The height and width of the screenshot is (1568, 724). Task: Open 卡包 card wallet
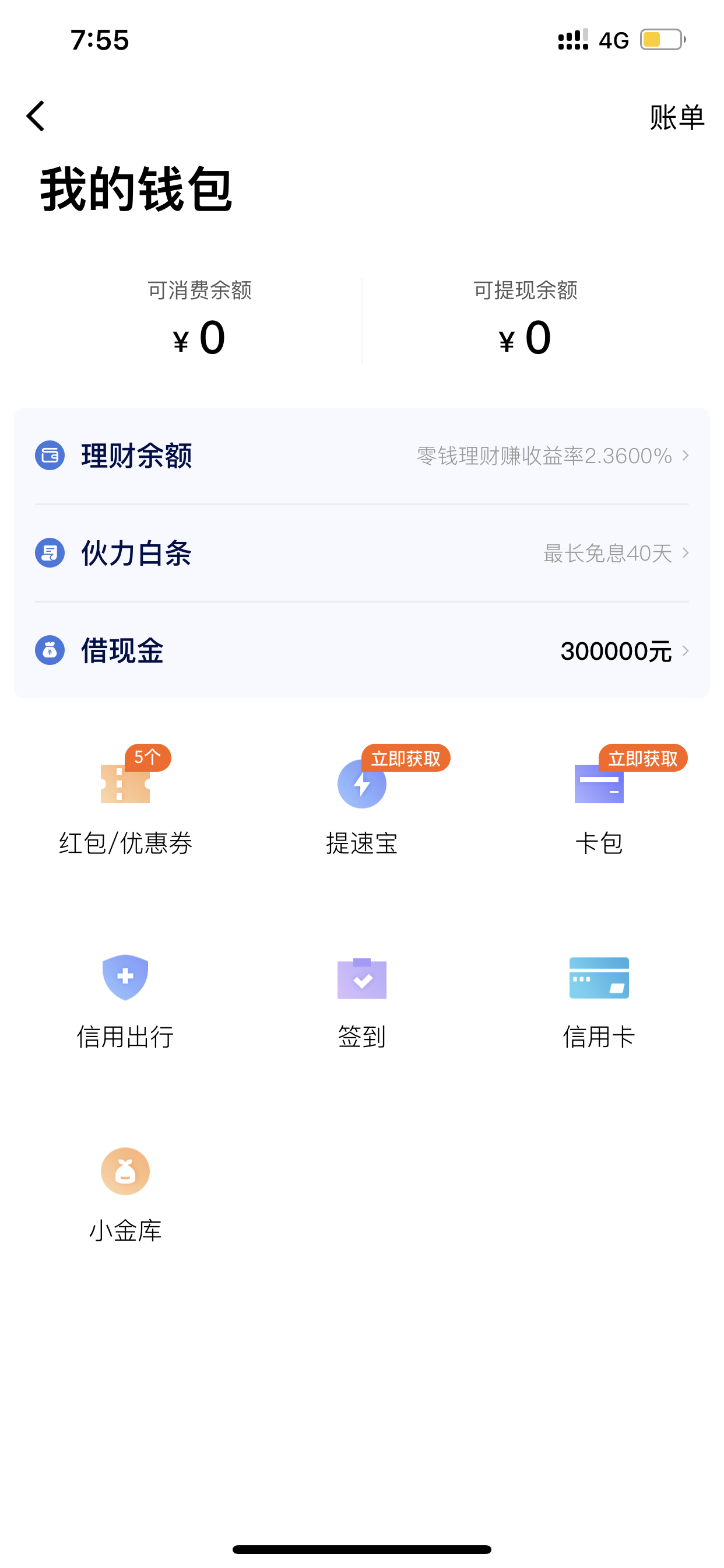[x=599, y=802]
